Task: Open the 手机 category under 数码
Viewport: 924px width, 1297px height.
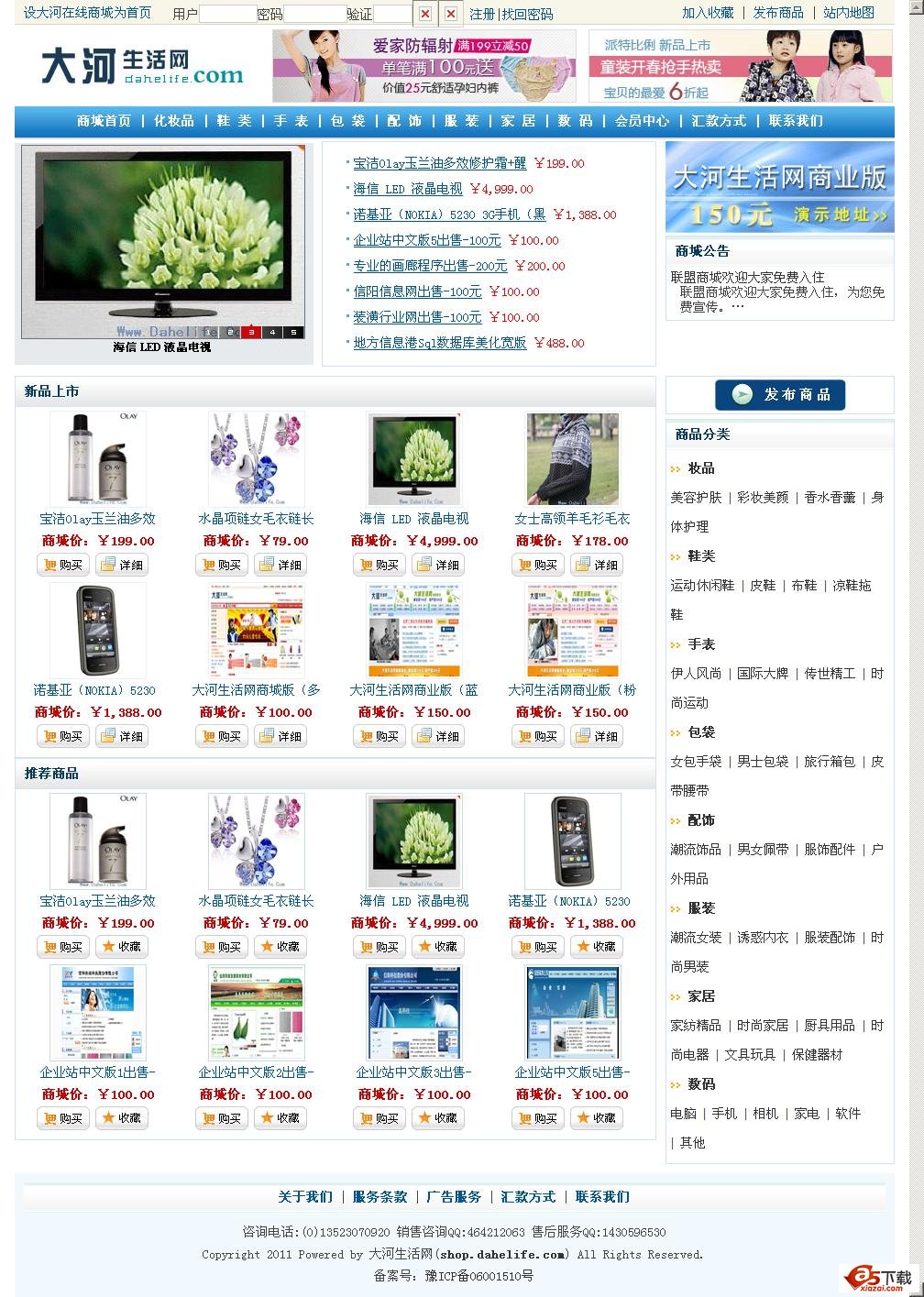Action: coord(724,1114)
